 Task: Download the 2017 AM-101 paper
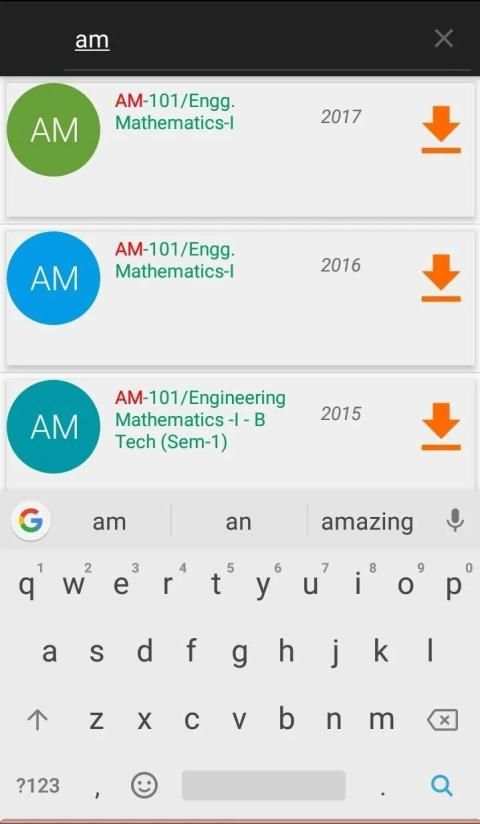(441, 130)
